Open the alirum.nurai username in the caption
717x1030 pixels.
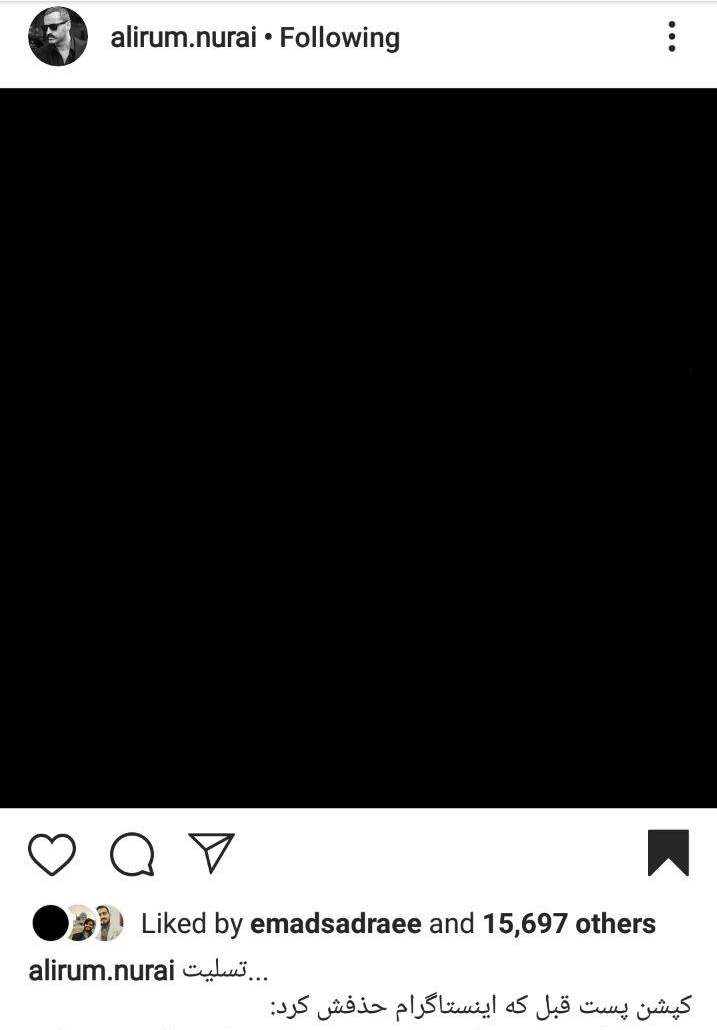(x=102, y=970)
